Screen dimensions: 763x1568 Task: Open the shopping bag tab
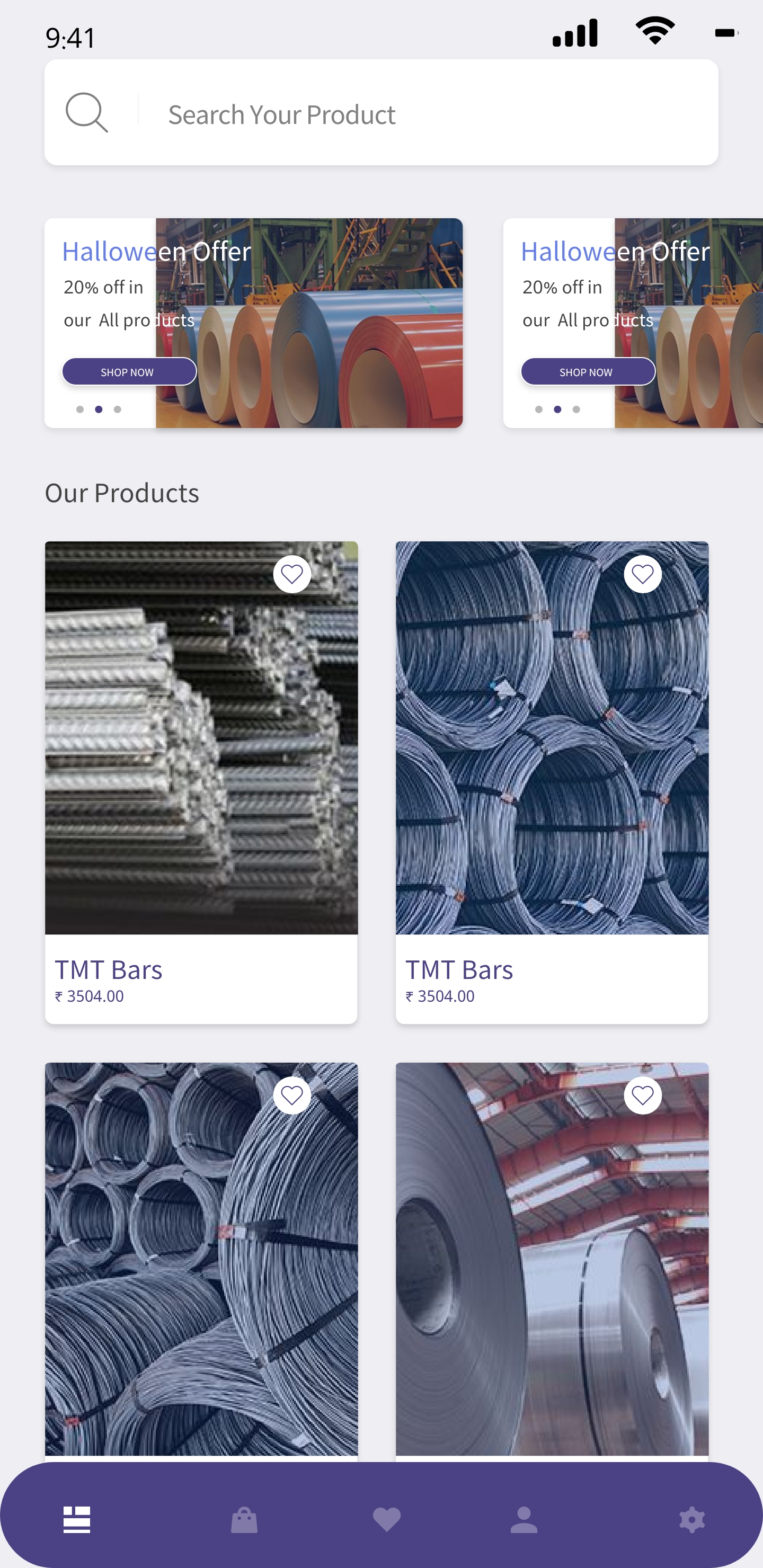(244, 1520)
